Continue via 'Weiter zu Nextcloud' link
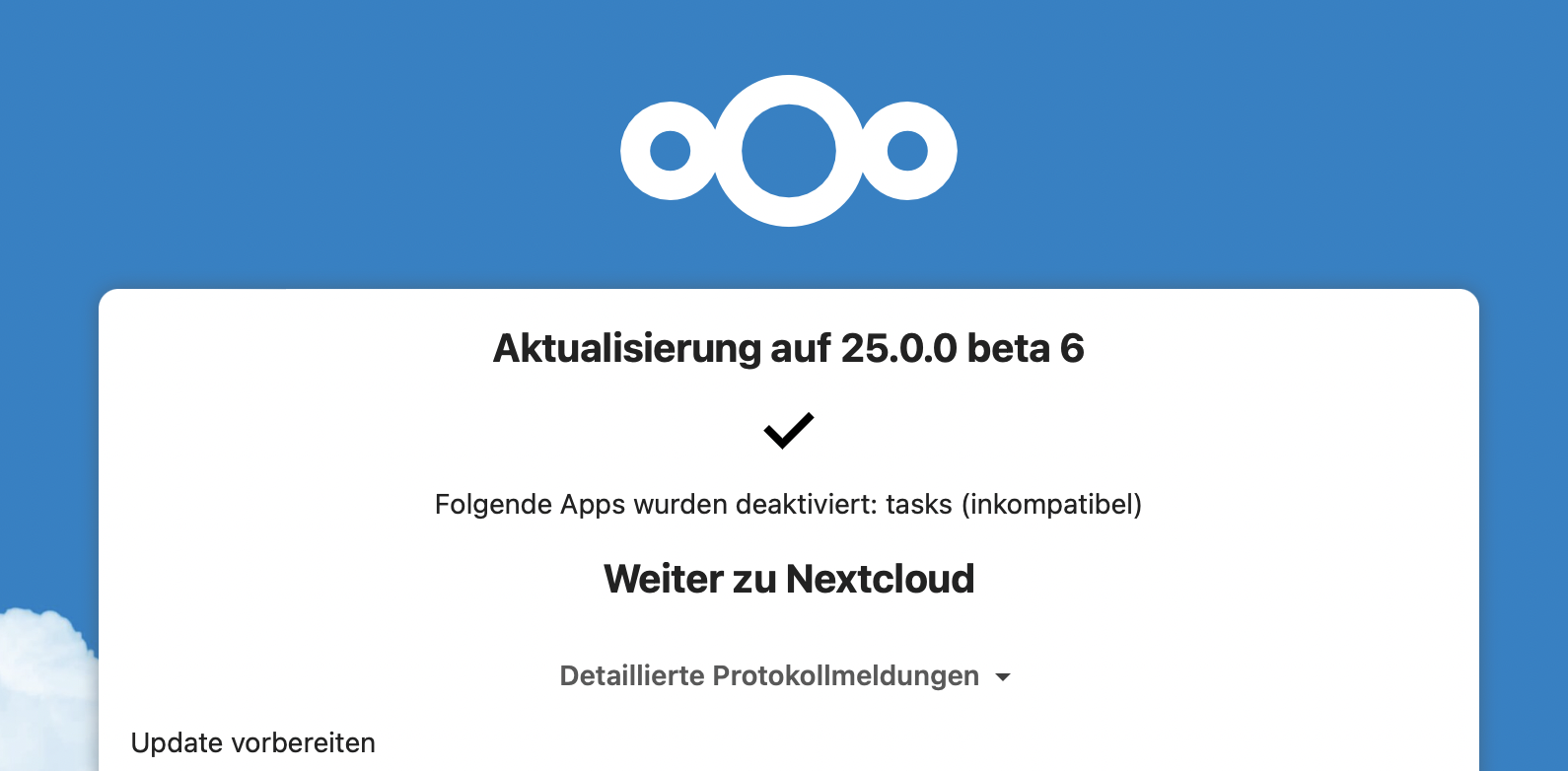Viewport: 1568px width, 771px height. click(788, 579)
